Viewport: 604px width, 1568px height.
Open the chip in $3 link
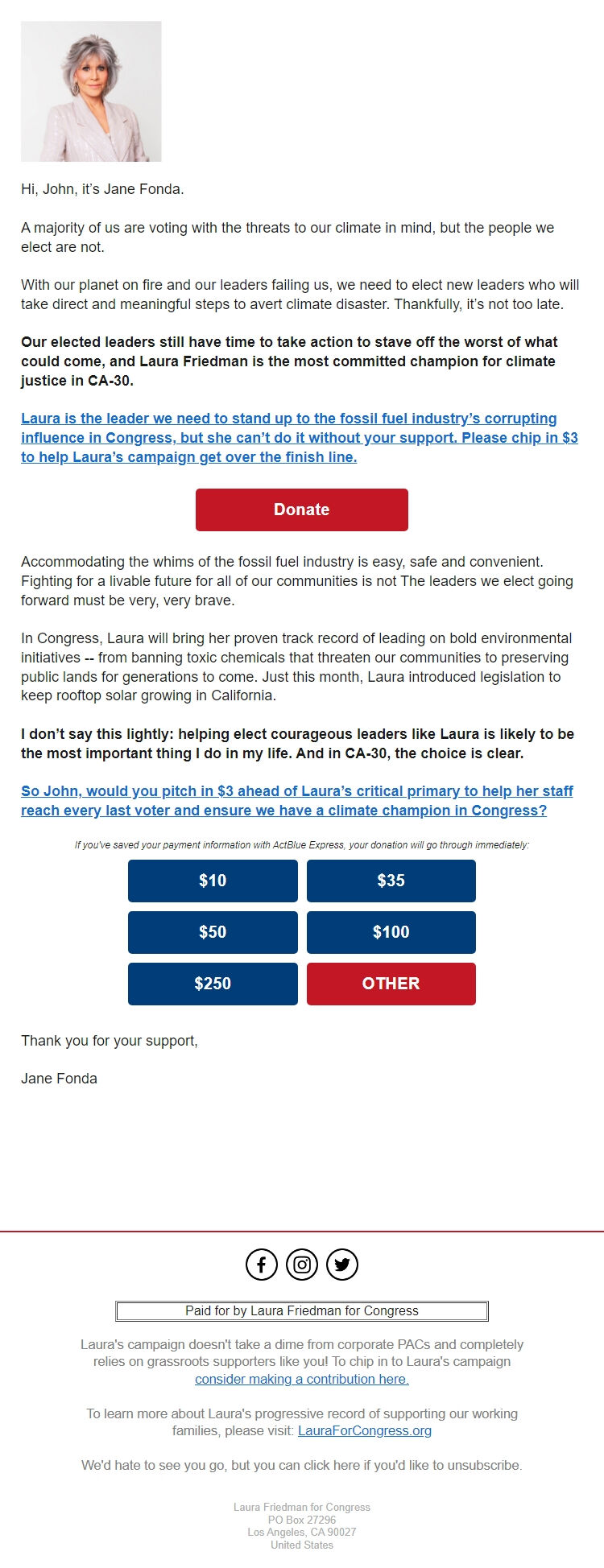[288, 438]
